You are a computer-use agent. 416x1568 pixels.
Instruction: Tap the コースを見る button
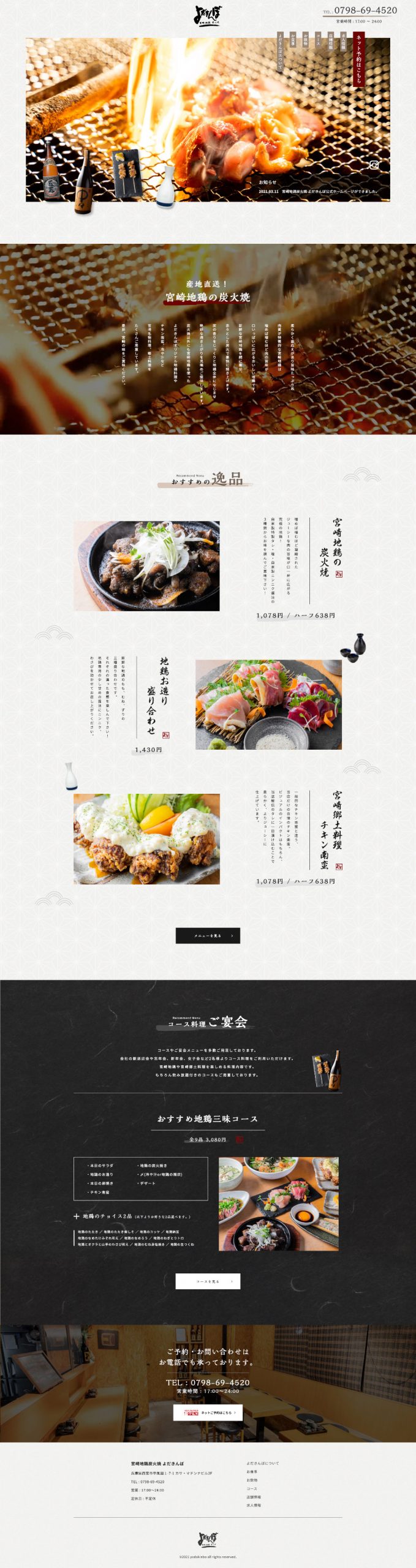tap(208, 1281)
